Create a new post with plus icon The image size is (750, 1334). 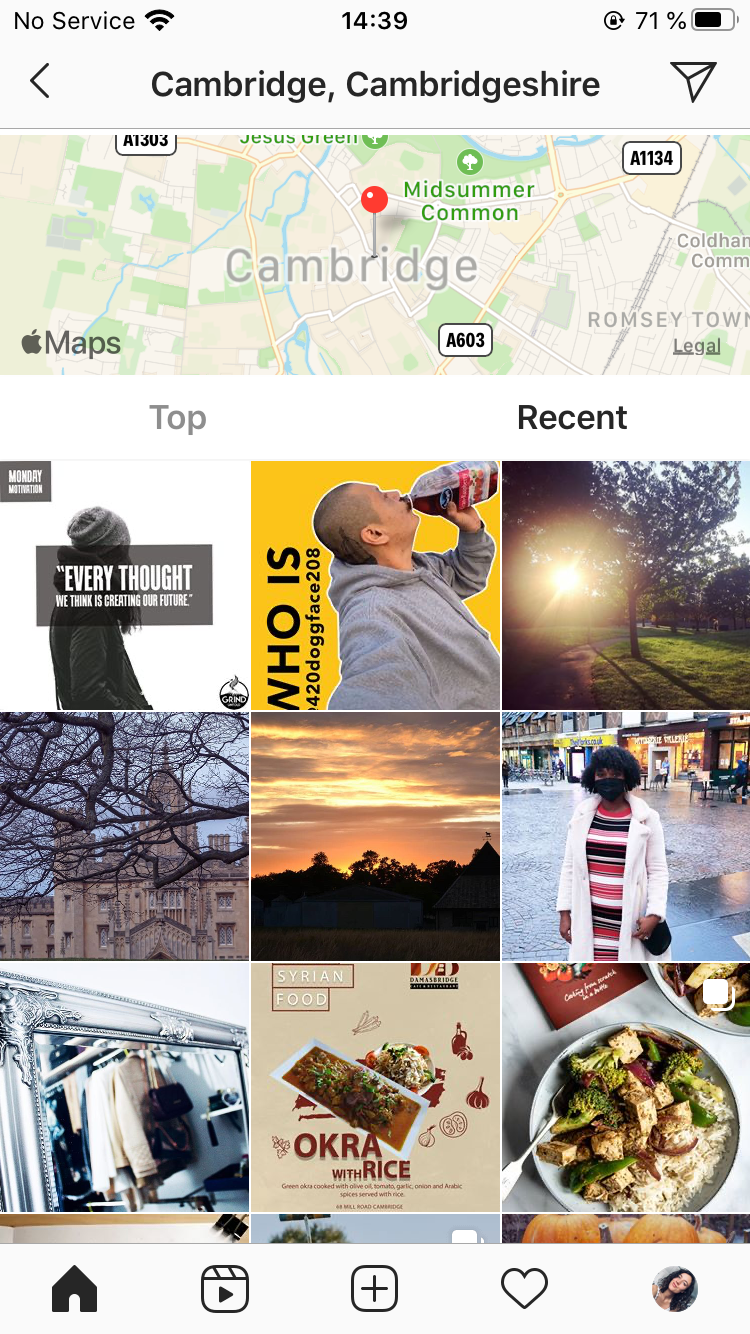[x=375, y=1289]
